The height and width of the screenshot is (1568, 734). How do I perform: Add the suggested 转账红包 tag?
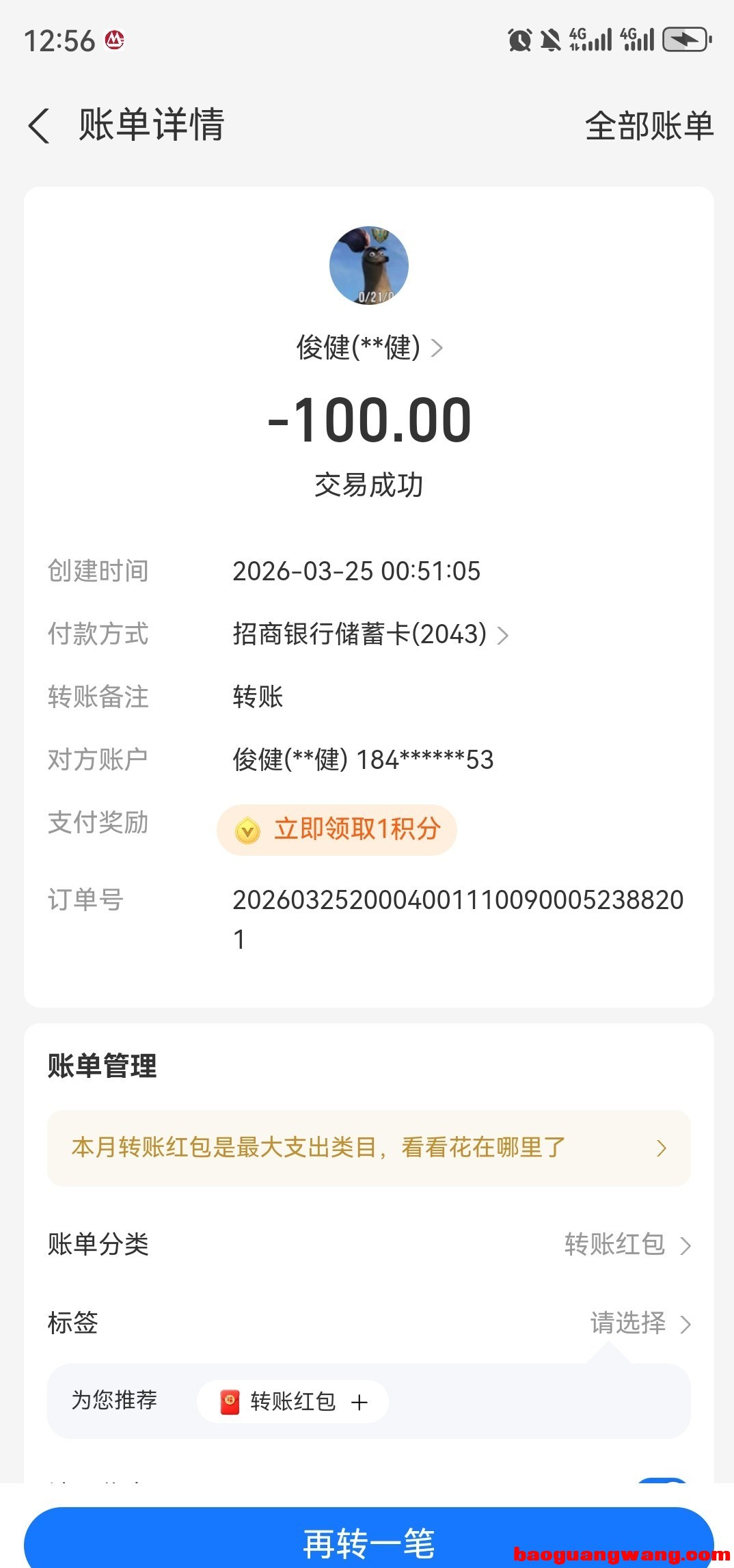(293, 1401)
